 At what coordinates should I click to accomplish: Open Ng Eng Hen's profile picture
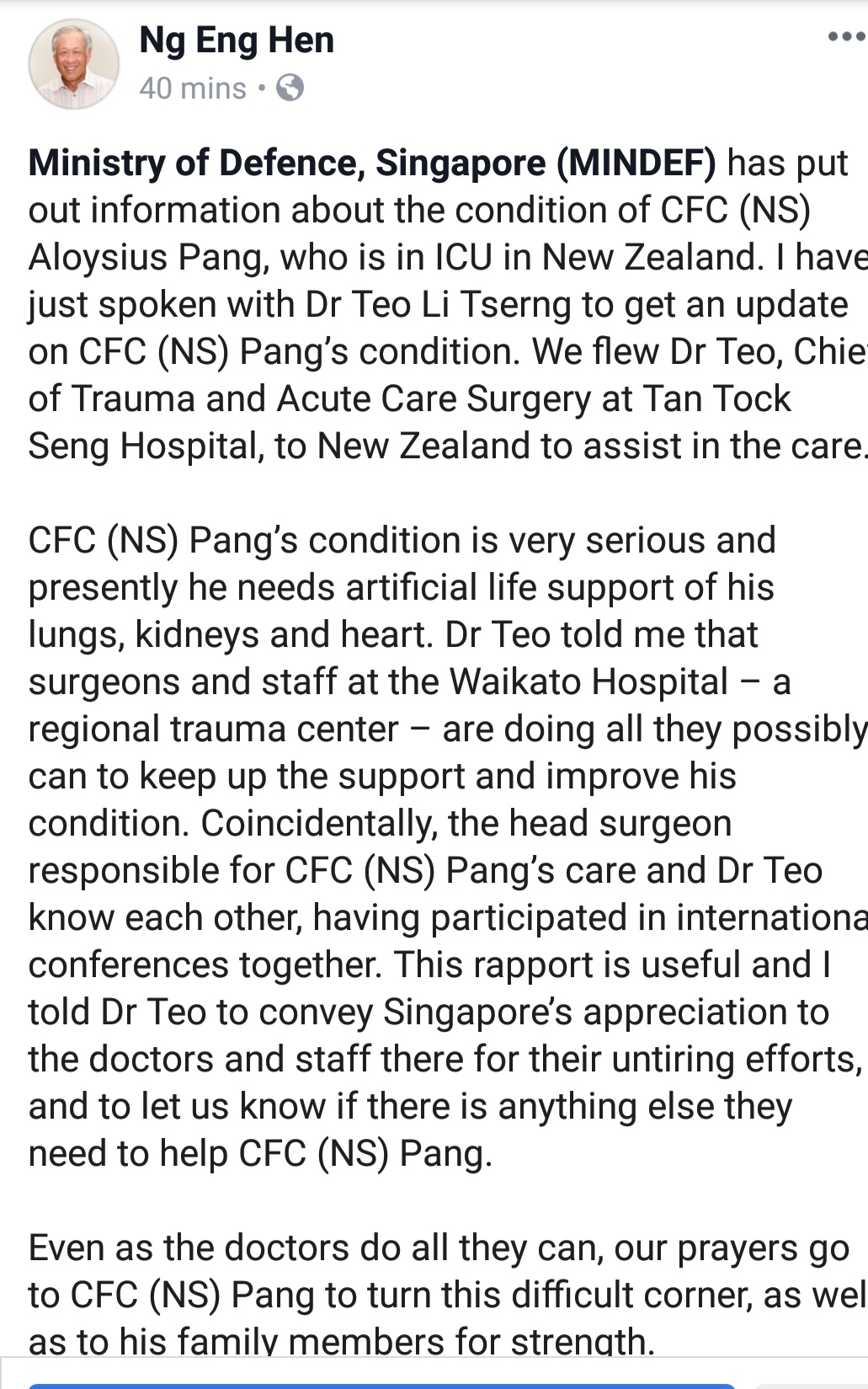(73, 64)
